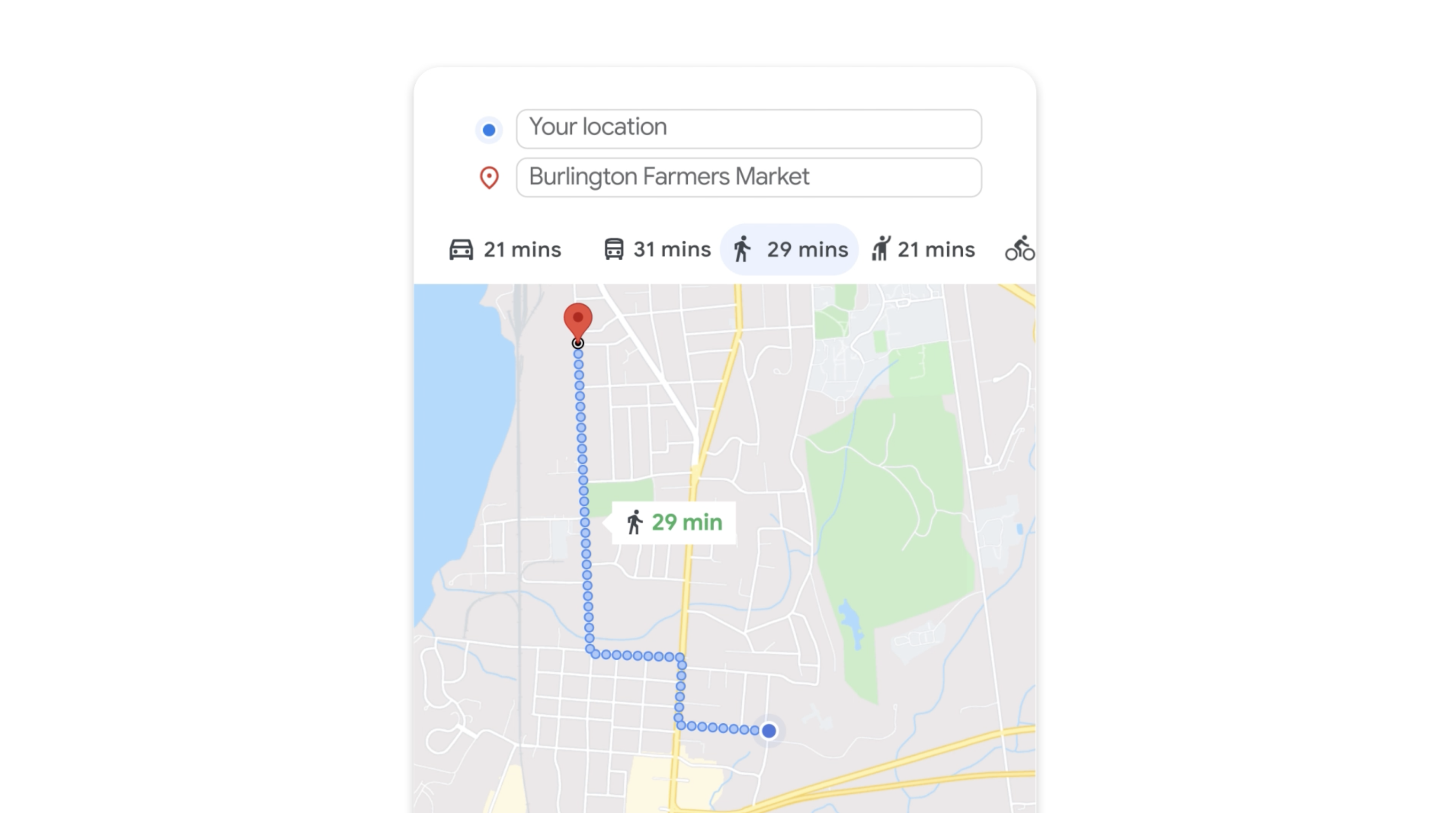Image resolution: width=1456 pixels, height=813 pixels.
Task: Edit the Burlington Farmers Market destination field
Action: pos(748,177)
